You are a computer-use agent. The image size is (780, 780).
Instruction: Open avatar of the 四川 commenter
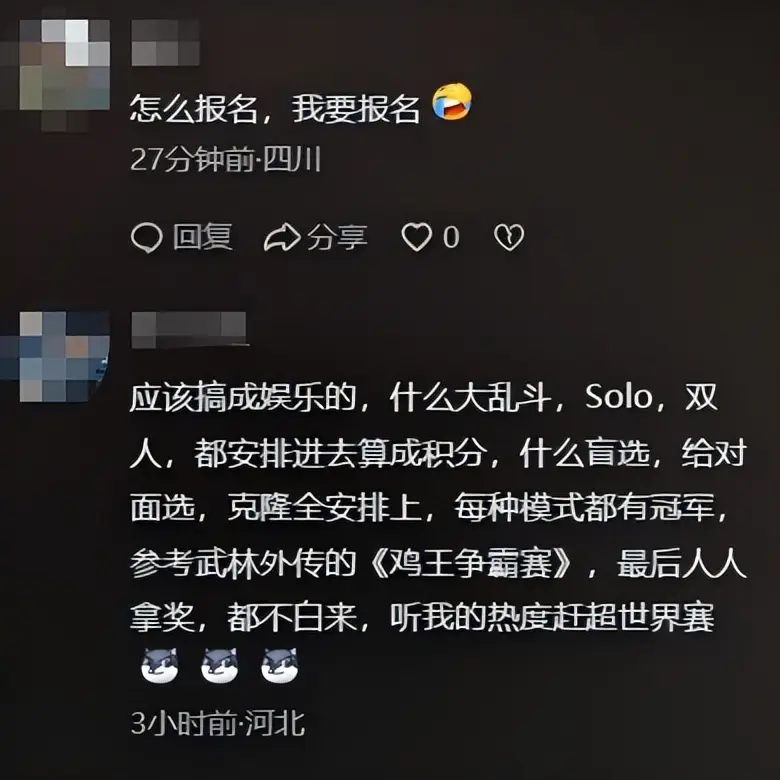coord(67,56)
